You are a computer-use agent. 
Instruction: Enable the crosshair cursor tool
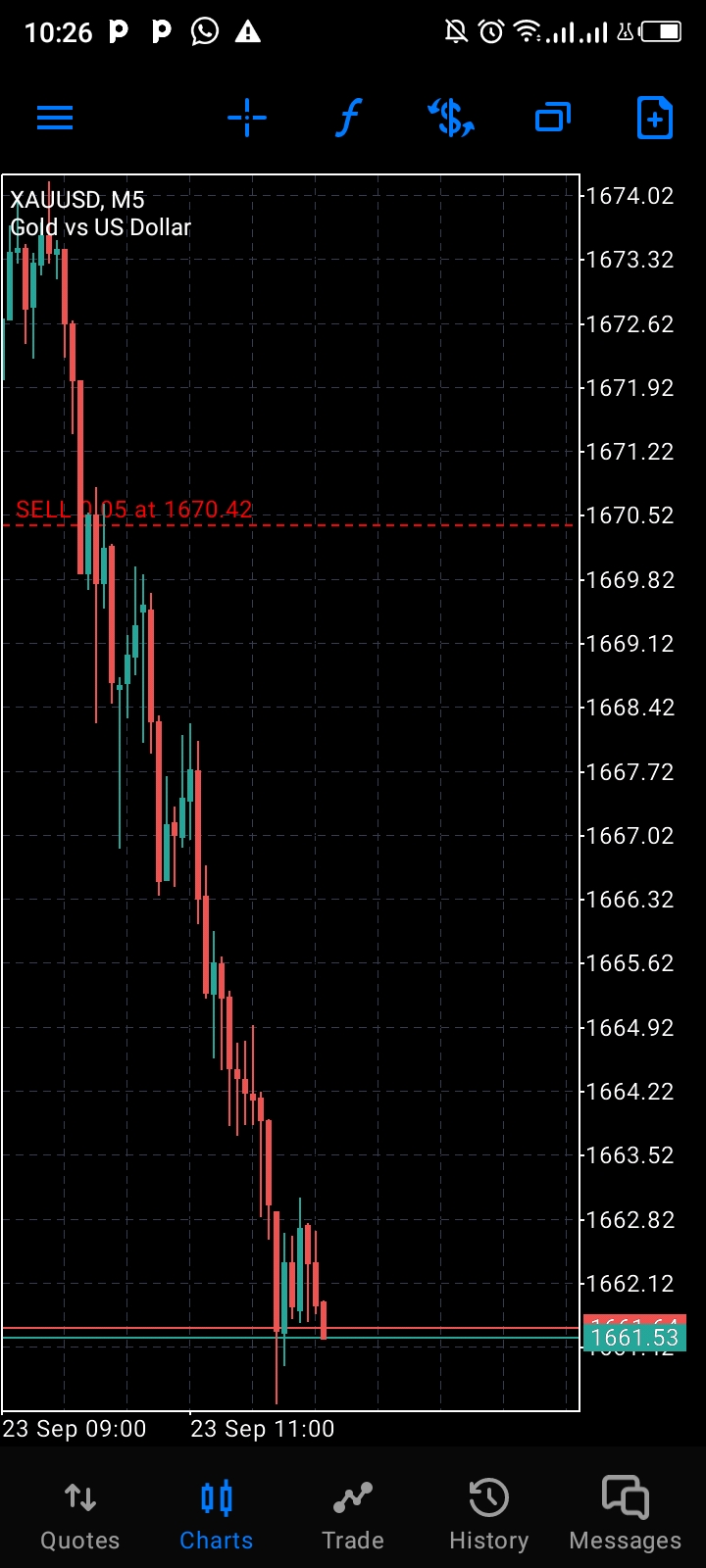(247, 119)
